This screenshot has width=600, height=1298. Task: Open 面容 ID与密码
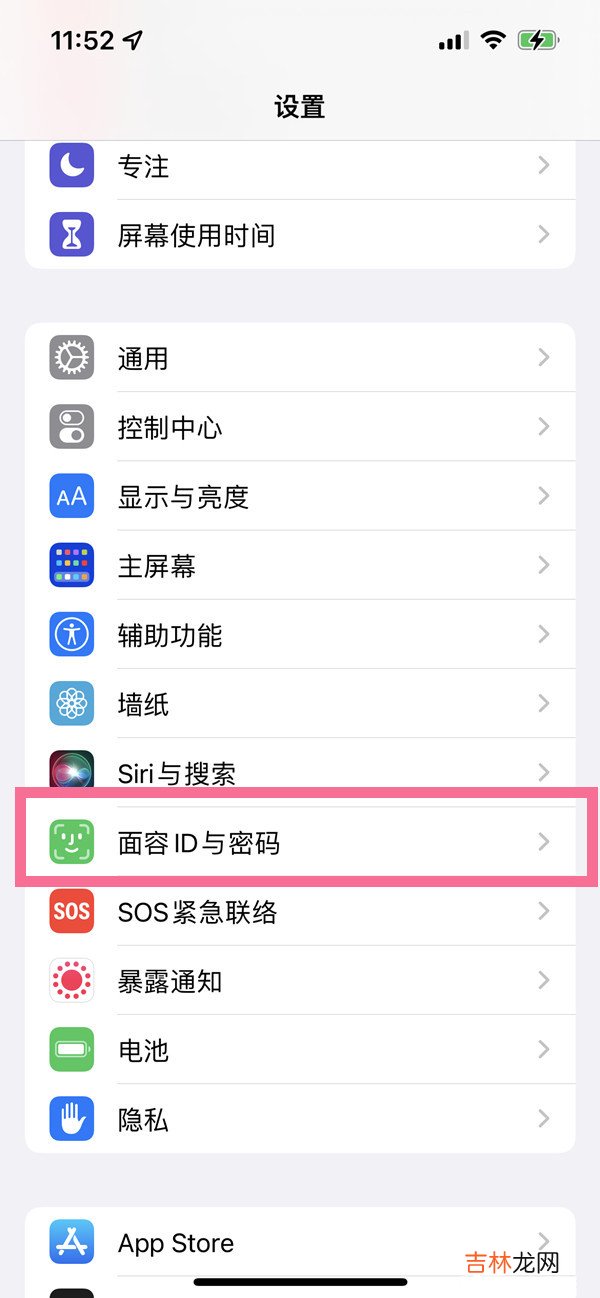click(300, 843)
